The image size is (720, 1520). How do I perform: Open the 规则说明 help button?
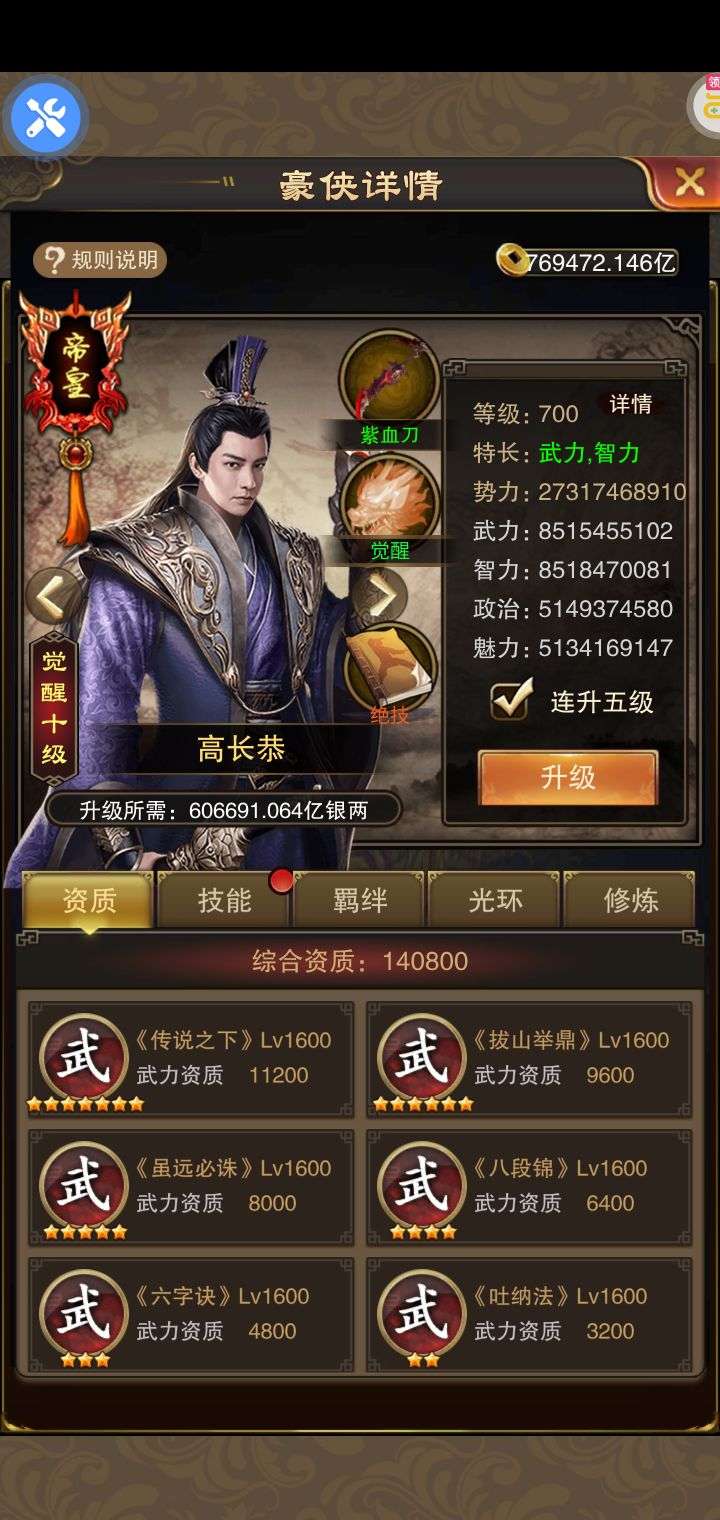100,261
